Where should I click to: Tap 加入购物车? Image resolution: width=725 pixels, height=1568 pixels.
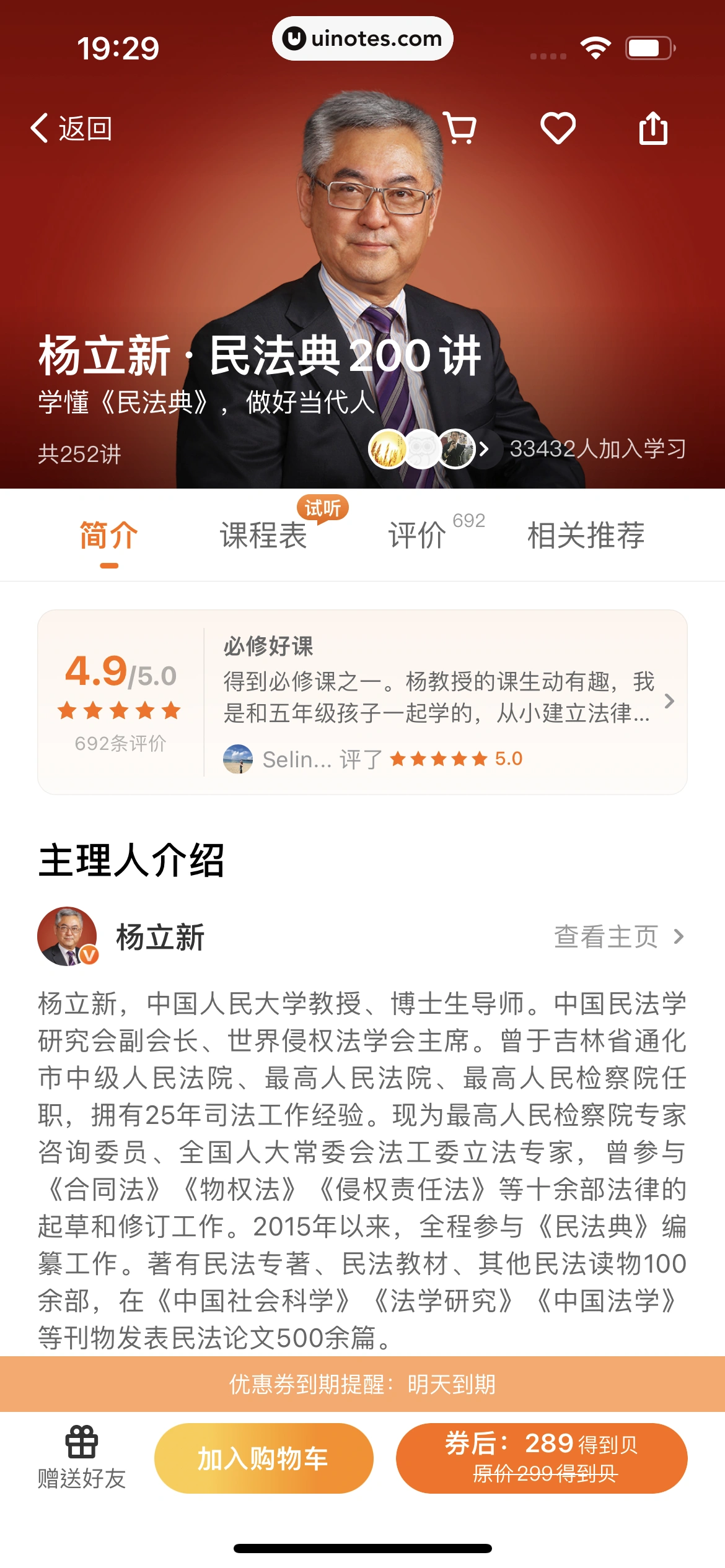coord(263,1458)
